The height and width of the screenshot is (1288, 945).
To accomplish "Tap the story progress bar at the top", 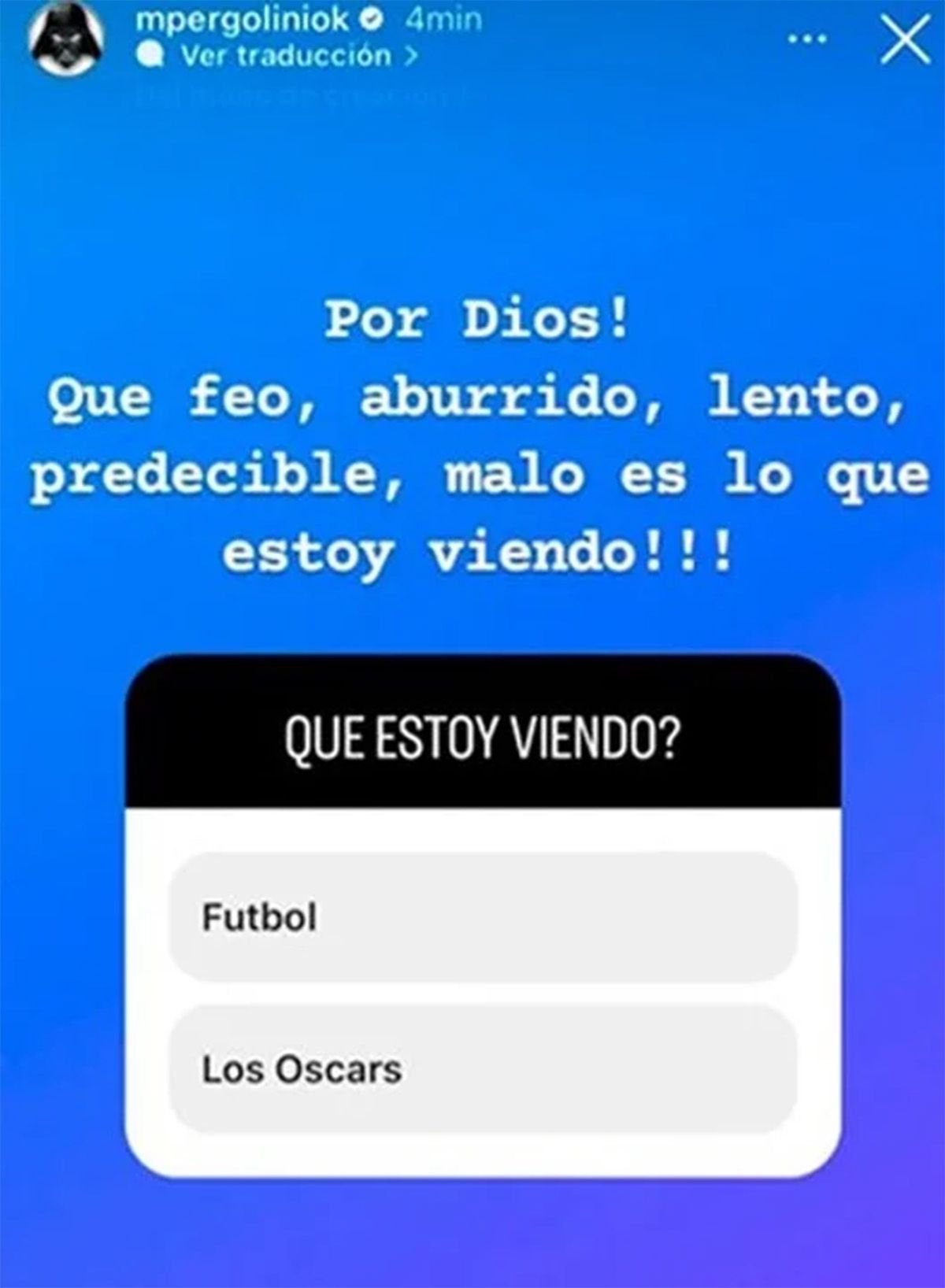I will point(472,4).
